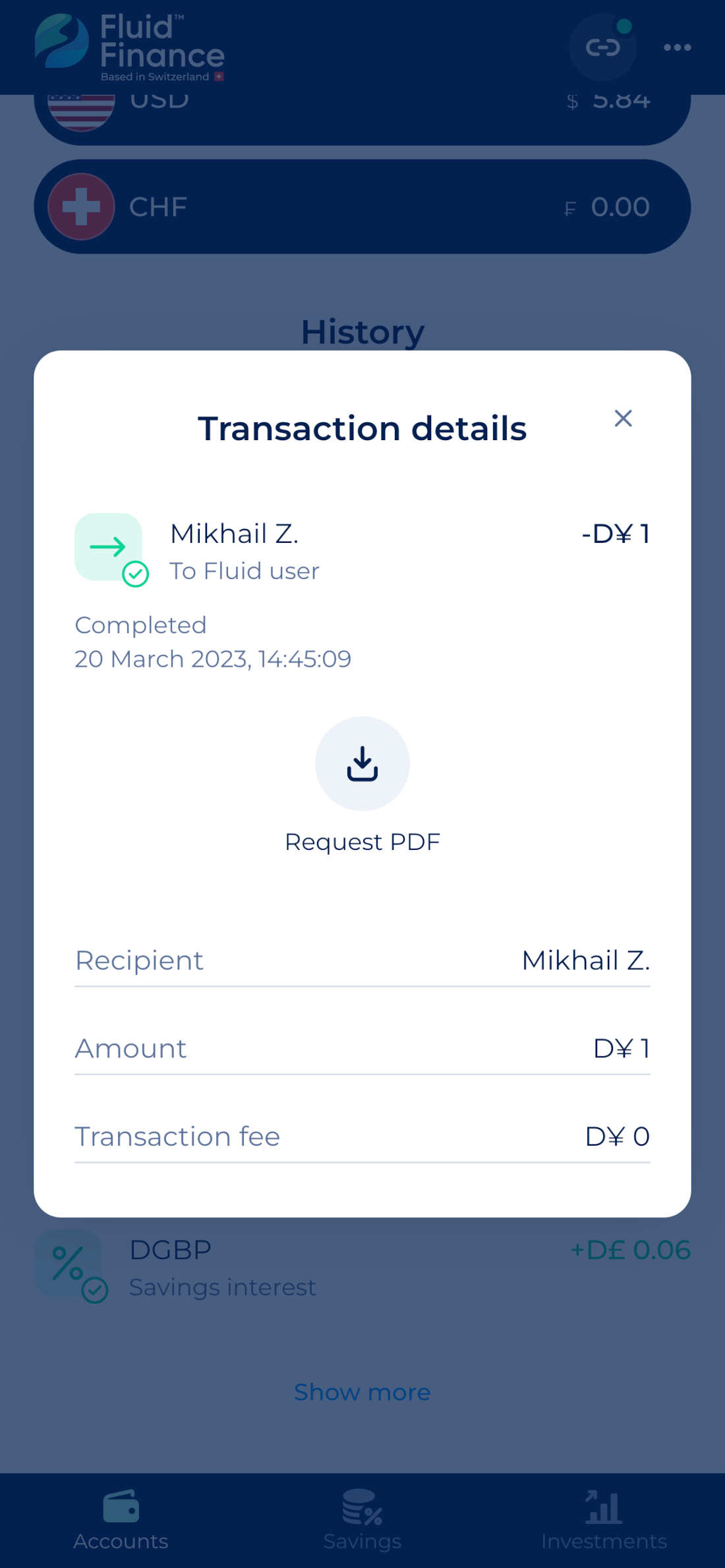This screenshot has width=725, height=1568.
Task: Expand the Show more transaction history
Action: point(362,1391)
